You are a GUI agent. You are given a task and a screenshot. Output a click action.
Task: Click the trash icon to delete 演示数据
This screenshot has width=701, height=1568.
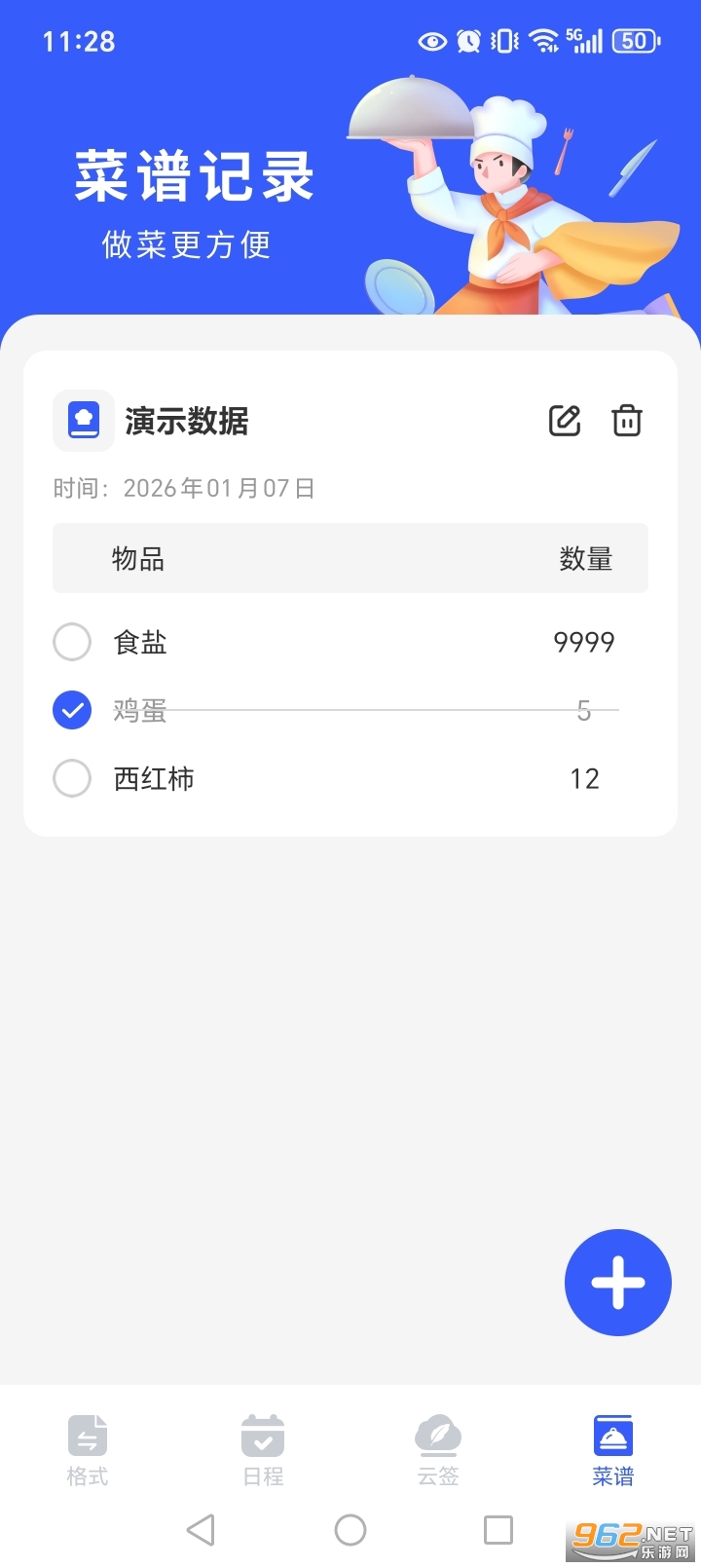pos(627,421)
